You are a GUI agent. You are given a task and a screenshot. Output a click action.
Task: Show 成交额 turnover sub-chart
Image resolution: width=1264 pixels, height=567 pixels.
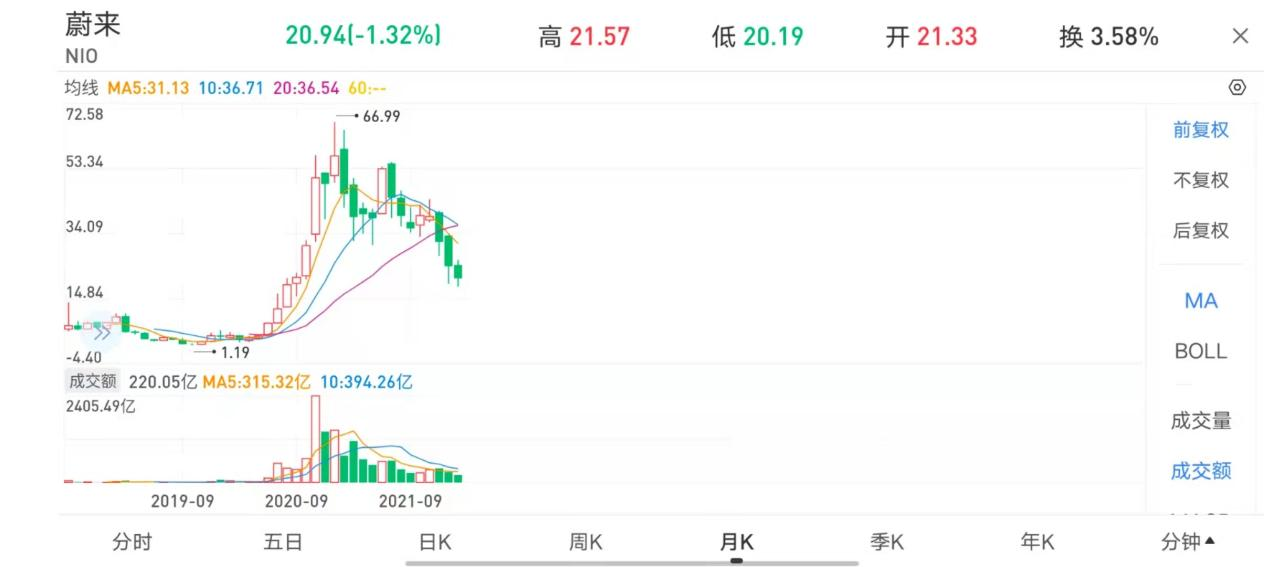pyautogui.click(x=1200, y=471)
